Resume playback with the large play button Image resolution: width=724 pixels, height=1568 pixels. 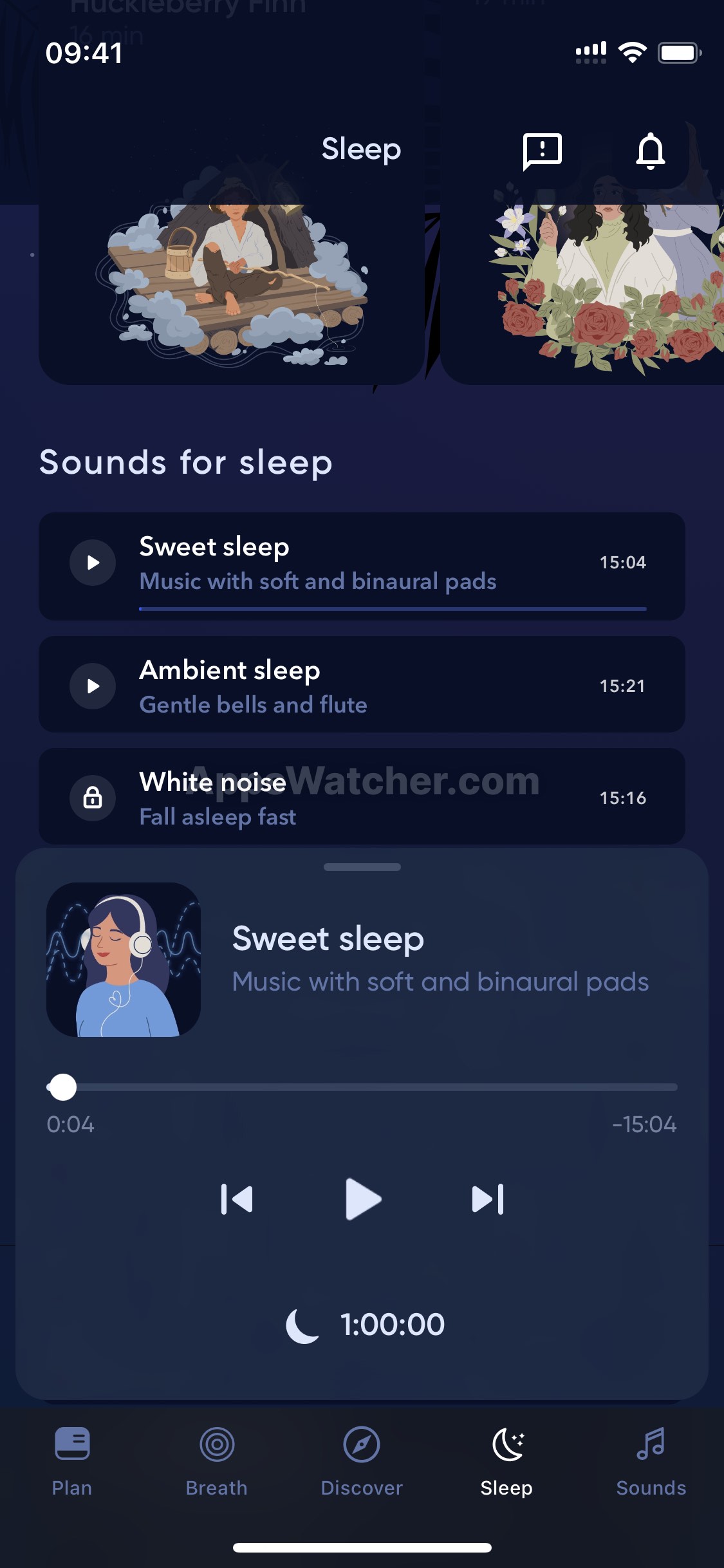[362, 1199]
